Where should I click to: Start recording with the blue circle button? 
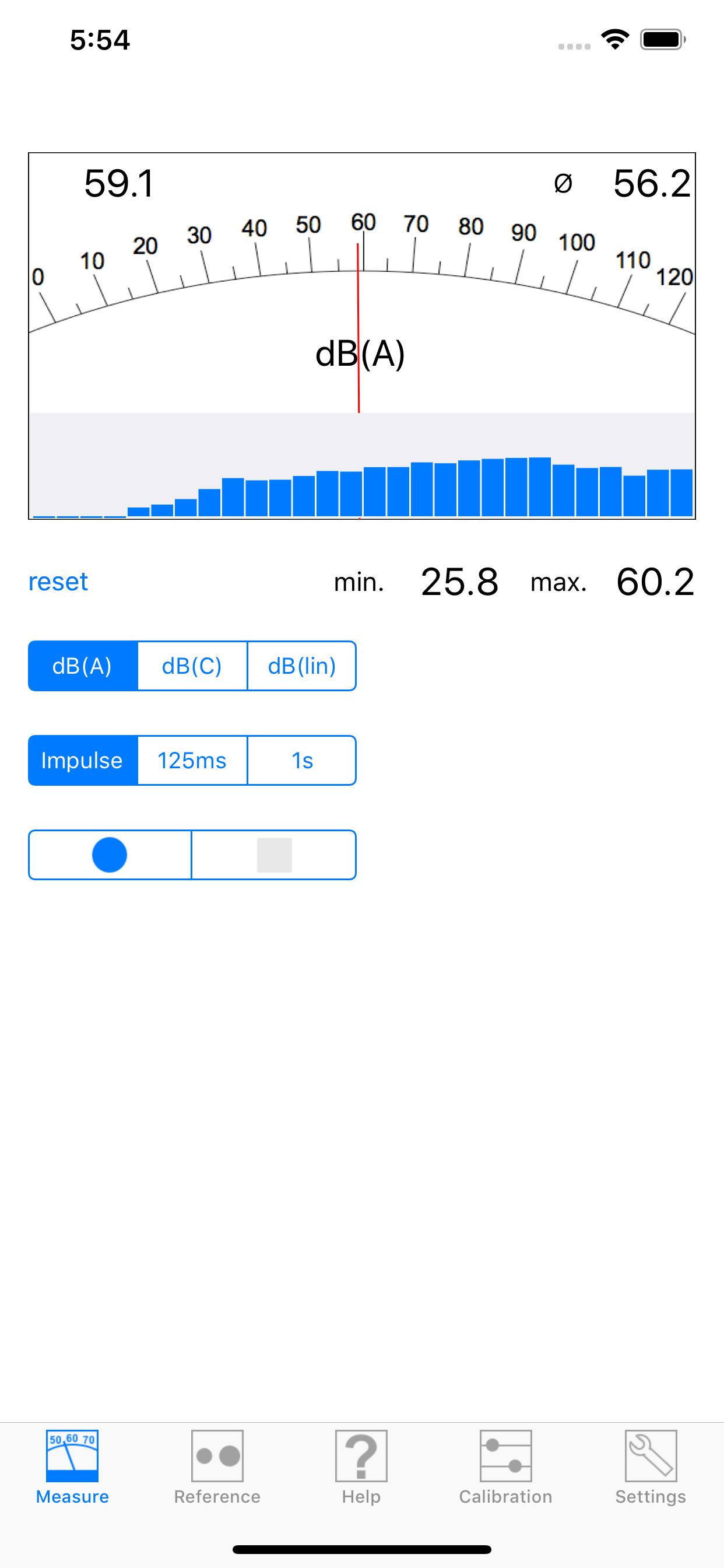110,855
